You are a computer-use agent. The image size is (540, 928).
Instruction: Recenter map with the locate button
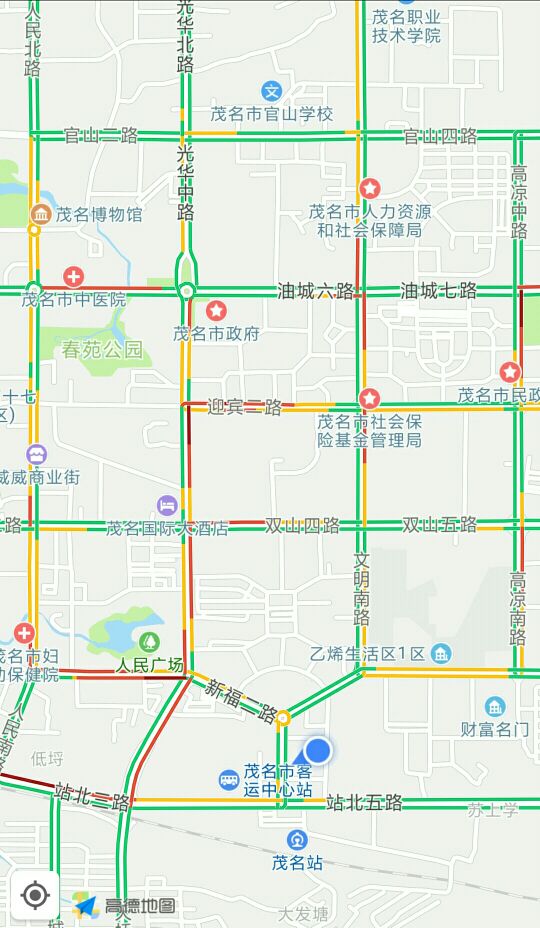coord(35,895)
